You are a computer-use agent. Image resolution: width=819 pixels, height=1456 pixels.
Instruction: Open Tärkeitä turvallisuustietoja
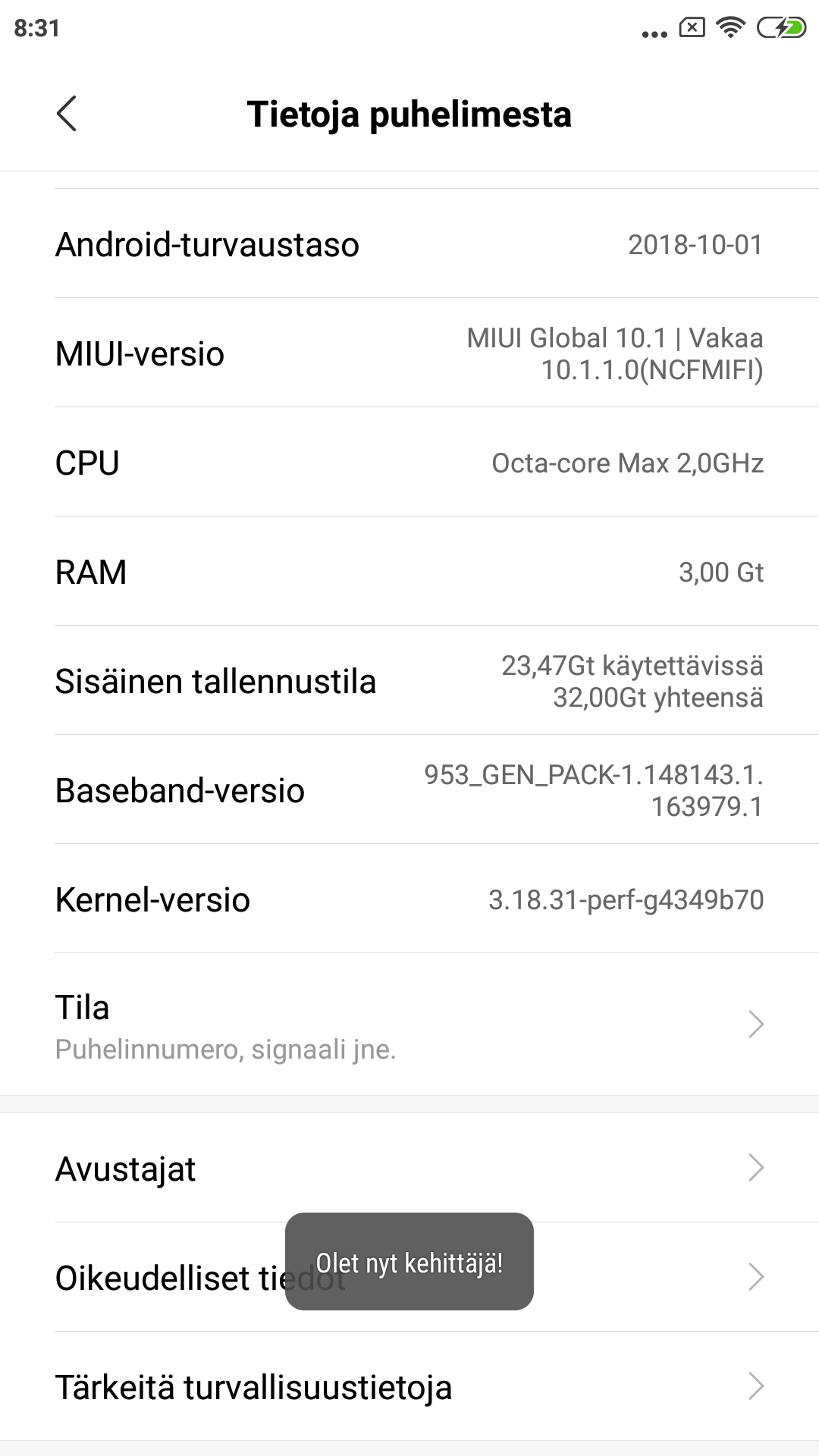tap(409, 1386)
